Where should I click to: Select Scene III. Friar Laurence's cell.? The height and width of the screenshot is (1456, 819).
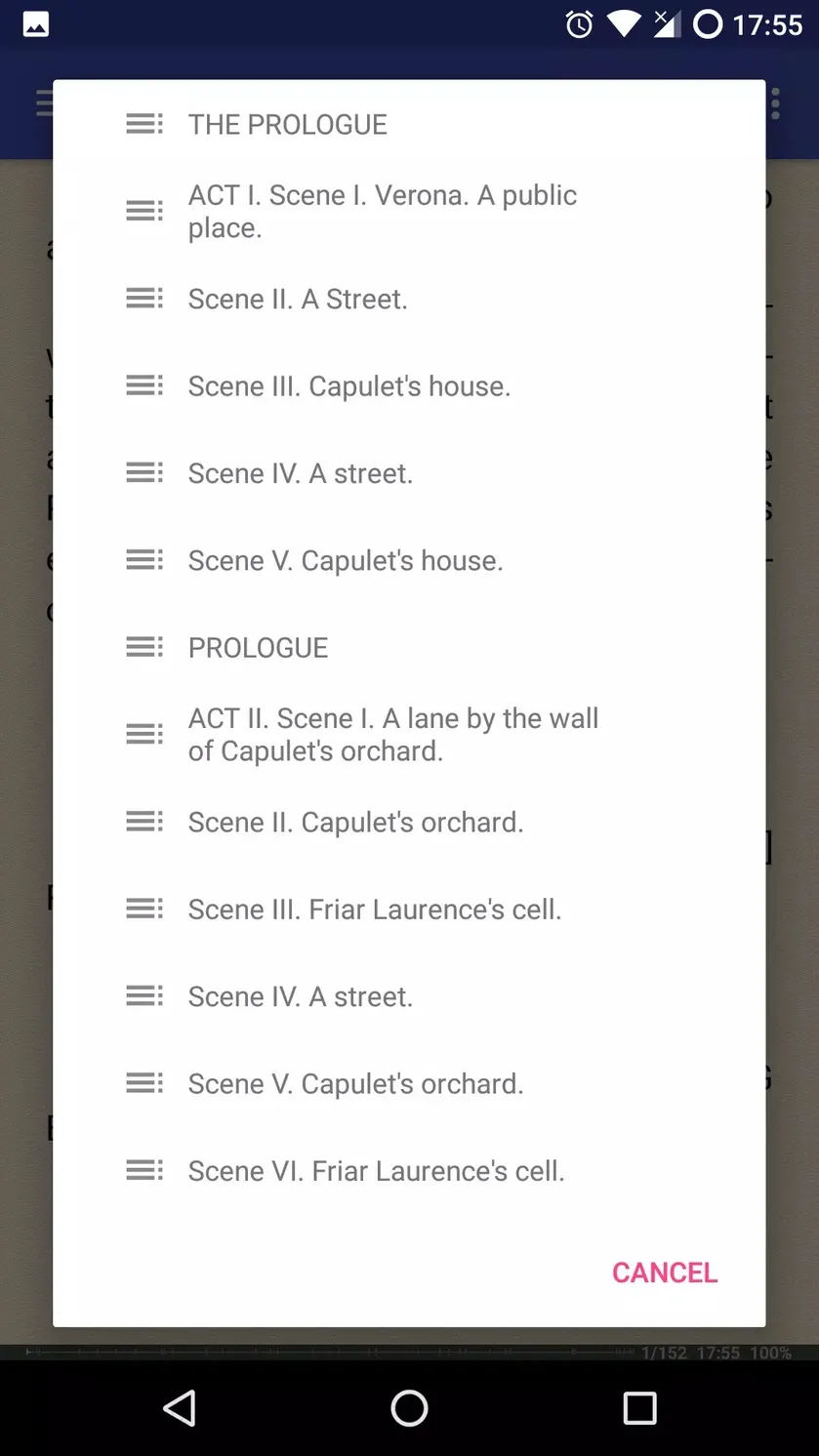(x=409, y=910)
